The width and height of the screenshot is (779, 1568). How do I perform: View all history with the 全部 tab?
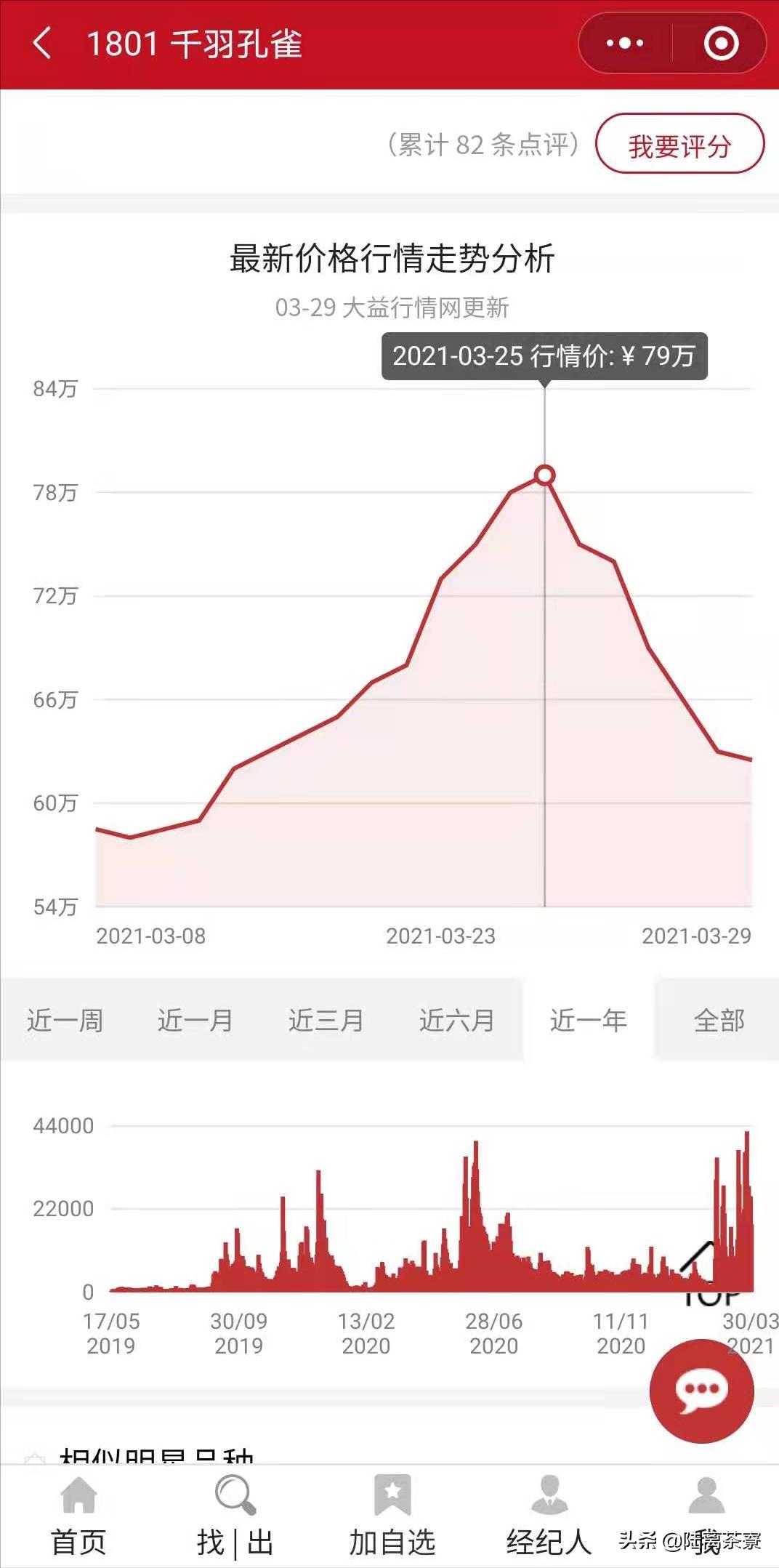(x=719, y=1021)
